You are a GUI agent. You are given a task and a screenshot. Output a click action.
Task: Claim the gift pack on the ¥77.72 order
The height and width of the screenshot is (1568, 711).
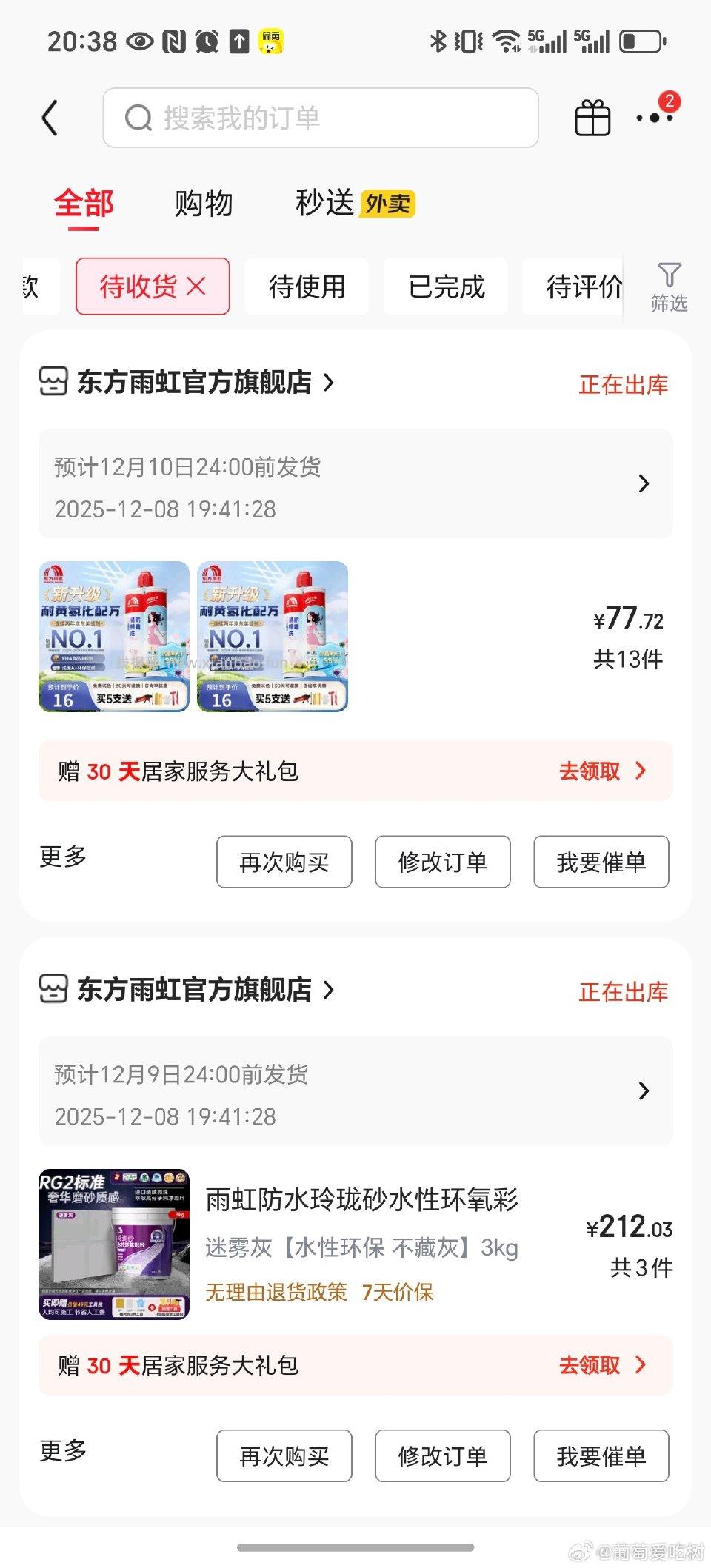[x=601, y=771]
